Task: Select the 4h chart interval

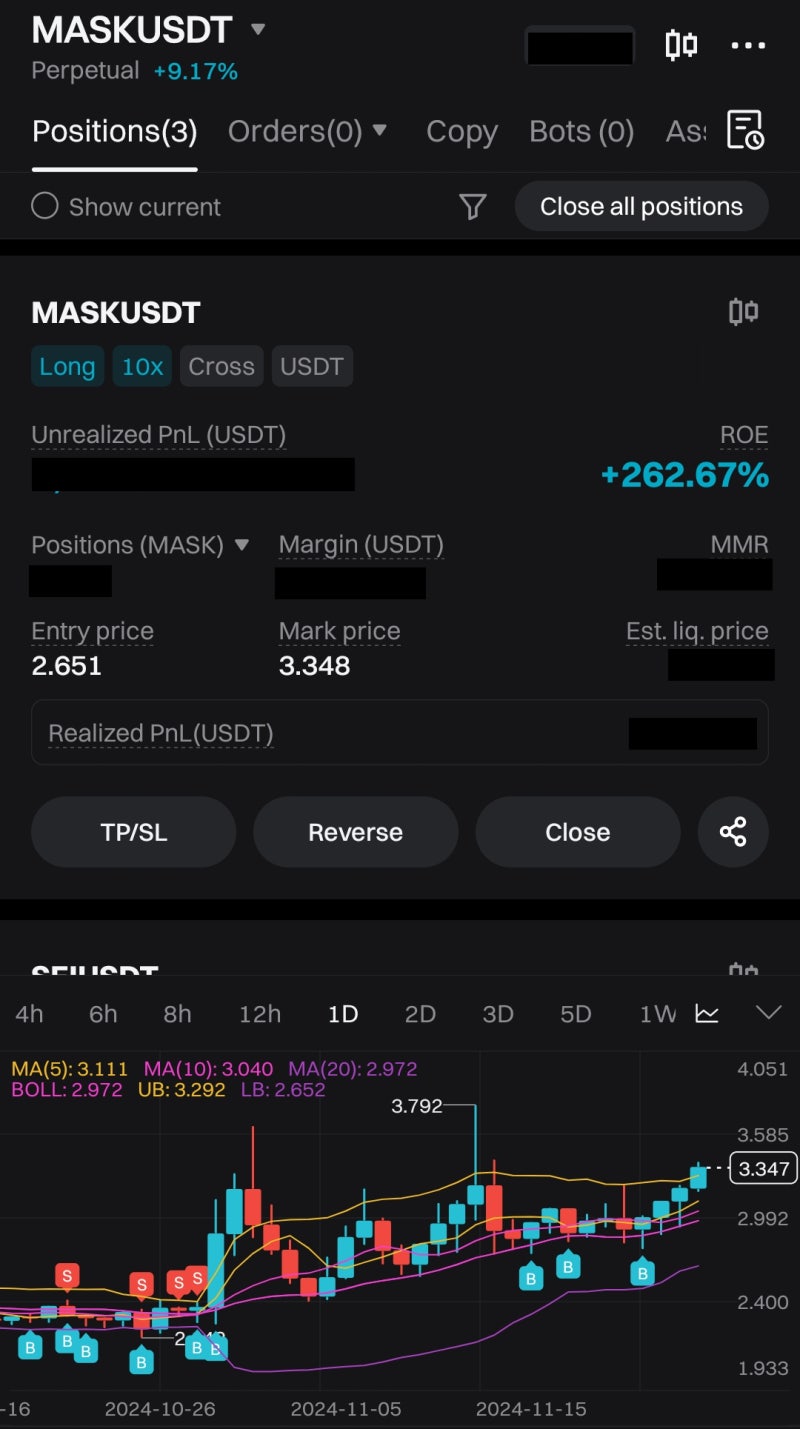Action: pos(29,1014)
